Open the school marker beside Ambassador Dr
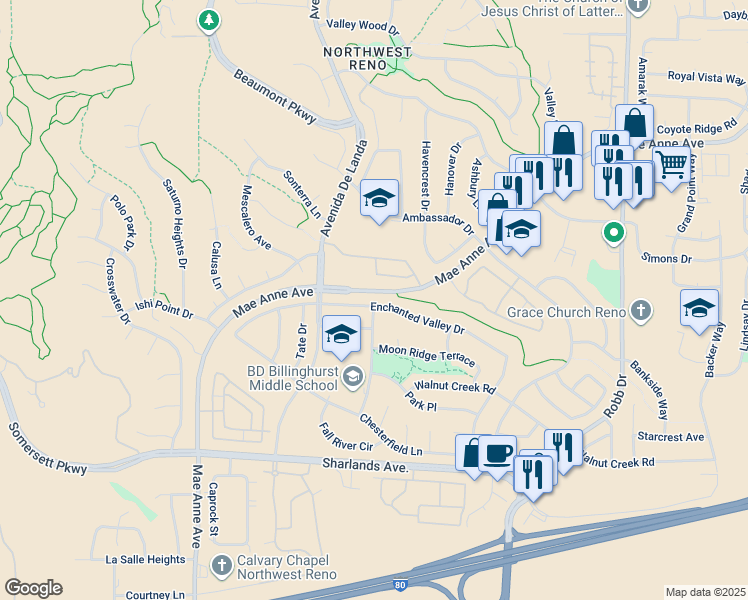 379,200
